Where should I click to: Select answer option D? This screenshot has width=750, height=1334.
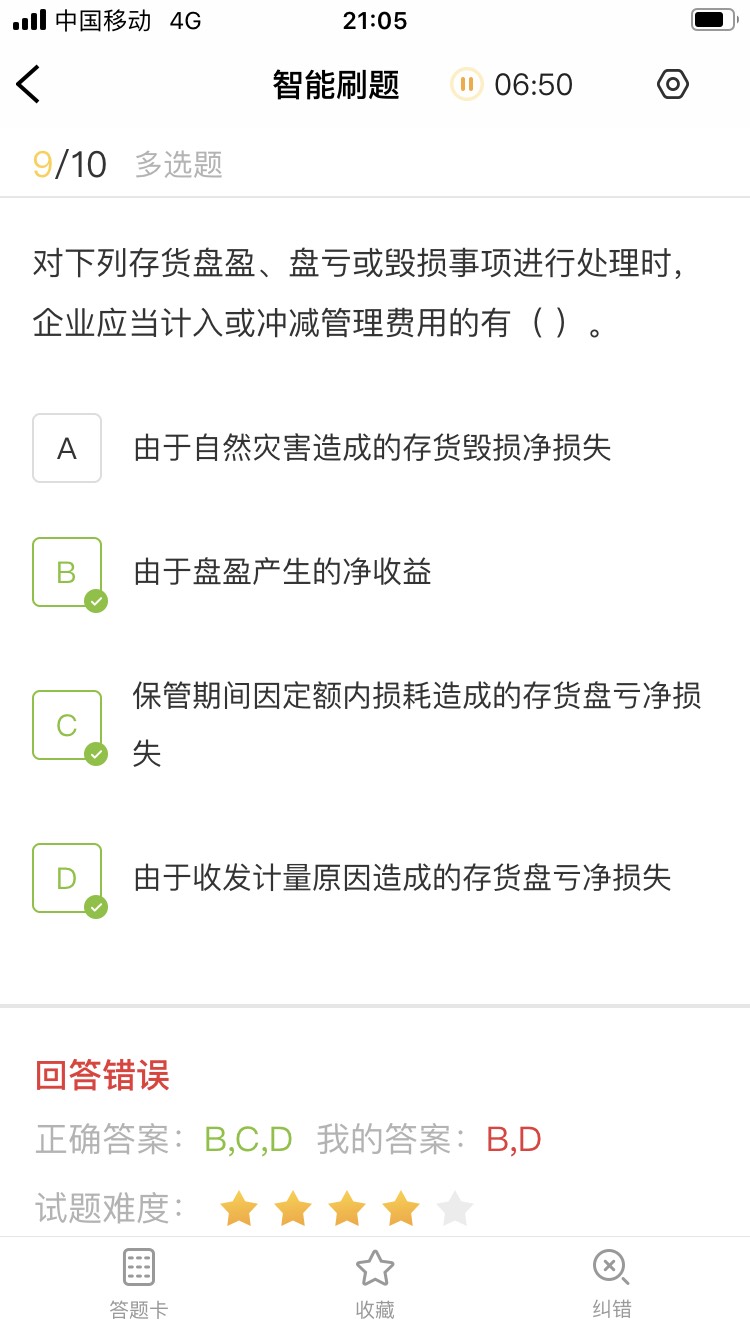(x=67, y=878)
